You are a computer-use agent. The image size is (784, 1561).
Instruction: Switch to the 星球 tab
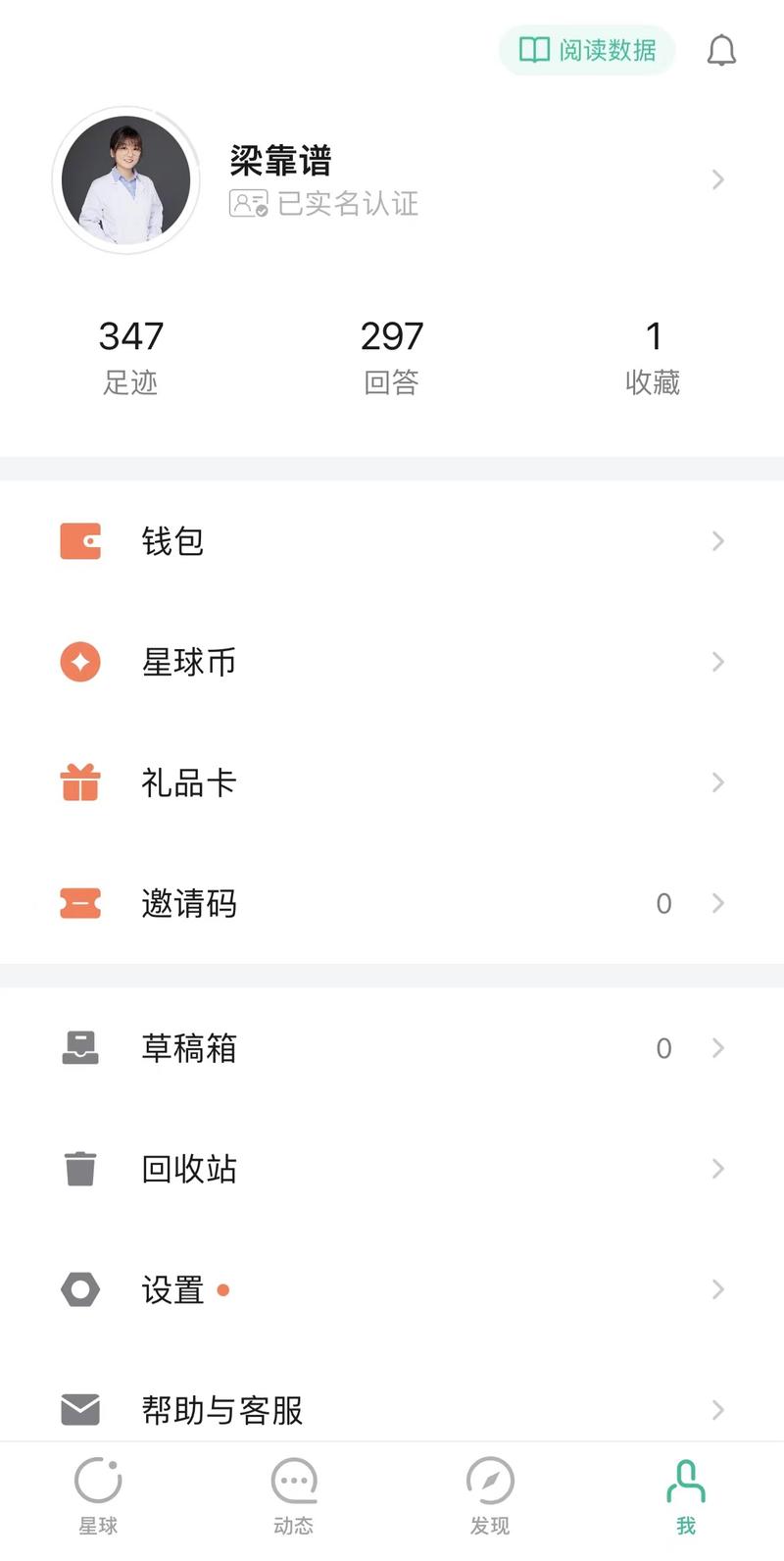coord(98,1492)
